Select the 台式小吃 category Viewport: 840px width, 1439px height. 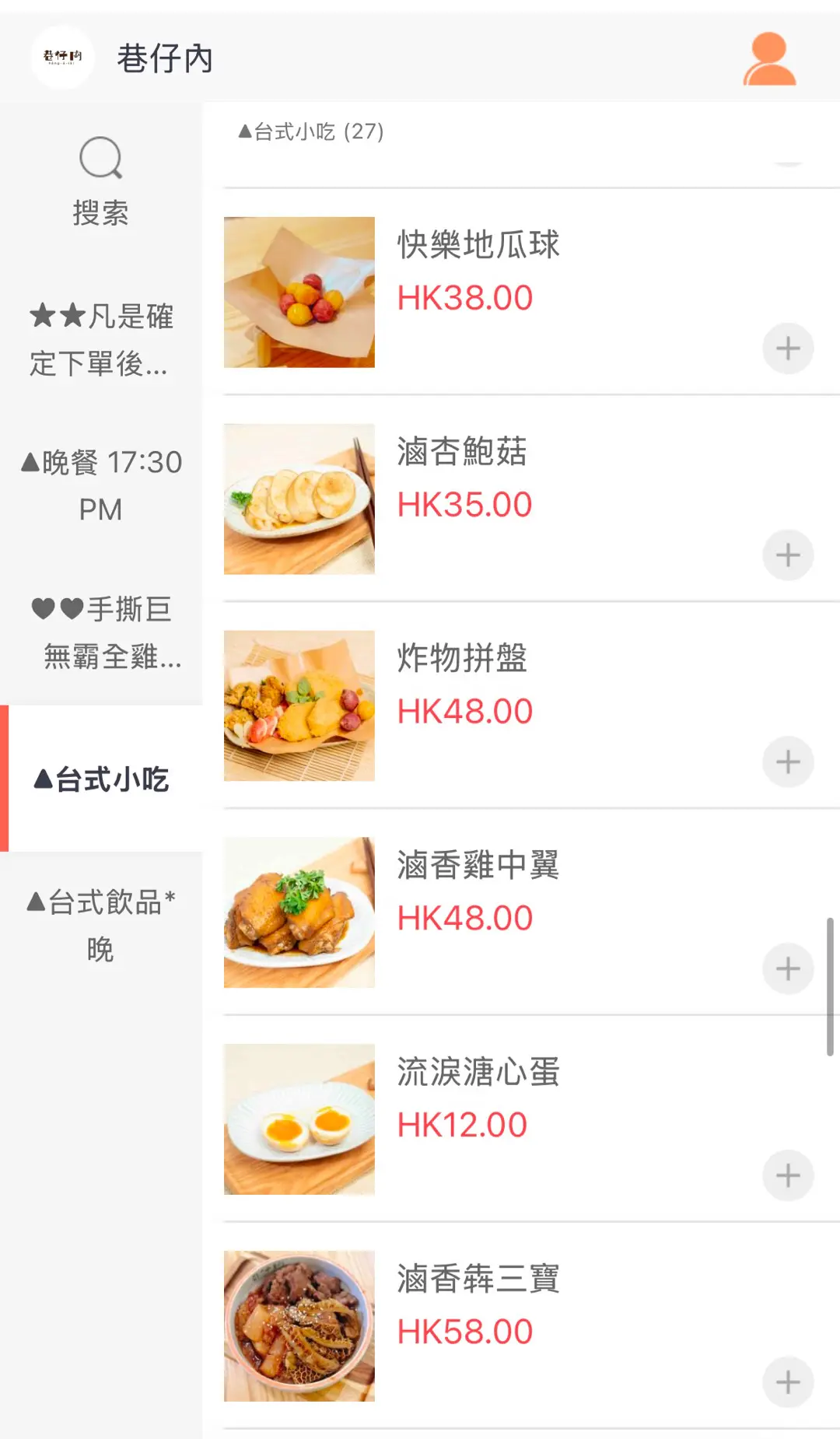click(x=101, y=779)
